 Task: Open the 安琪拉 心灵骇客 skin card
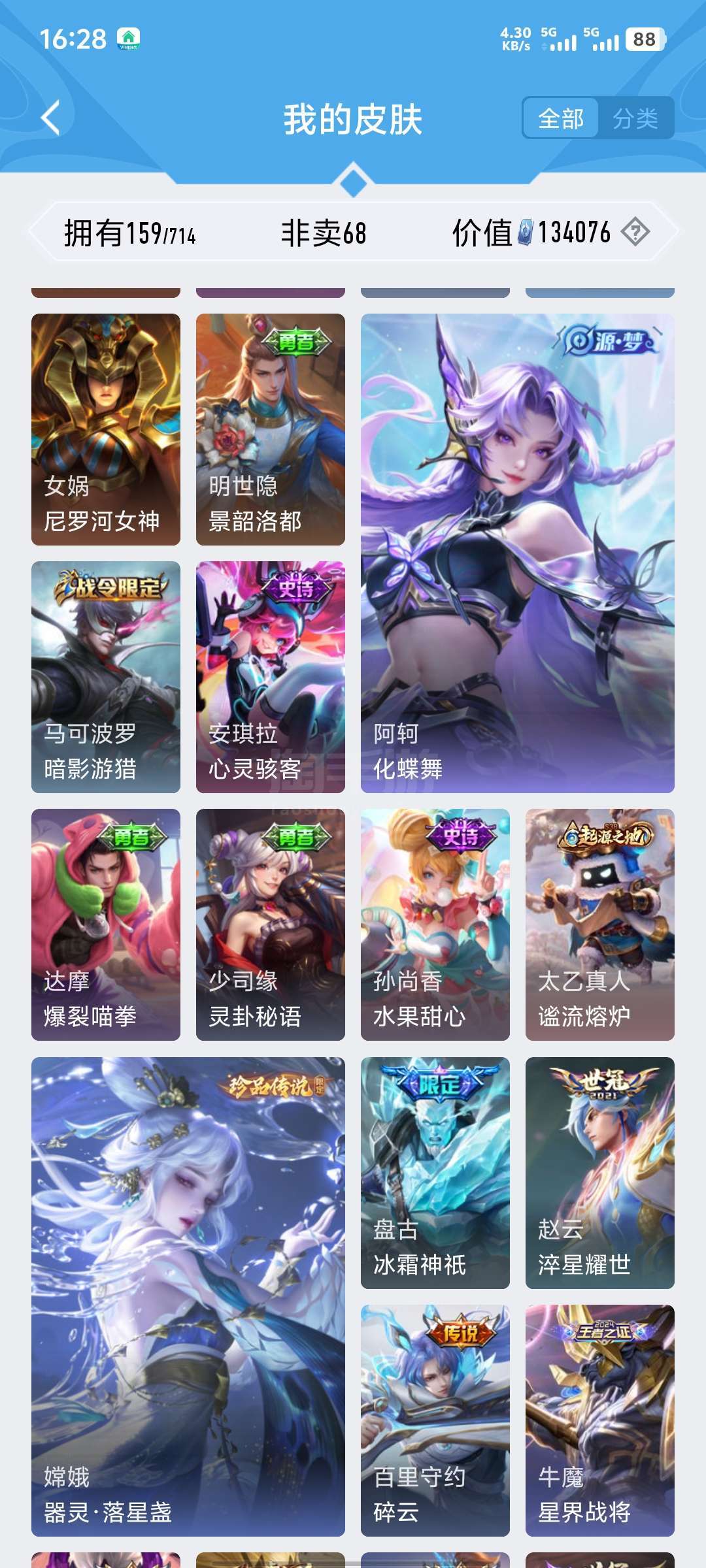pyautogui.click(x=271, y=677)
